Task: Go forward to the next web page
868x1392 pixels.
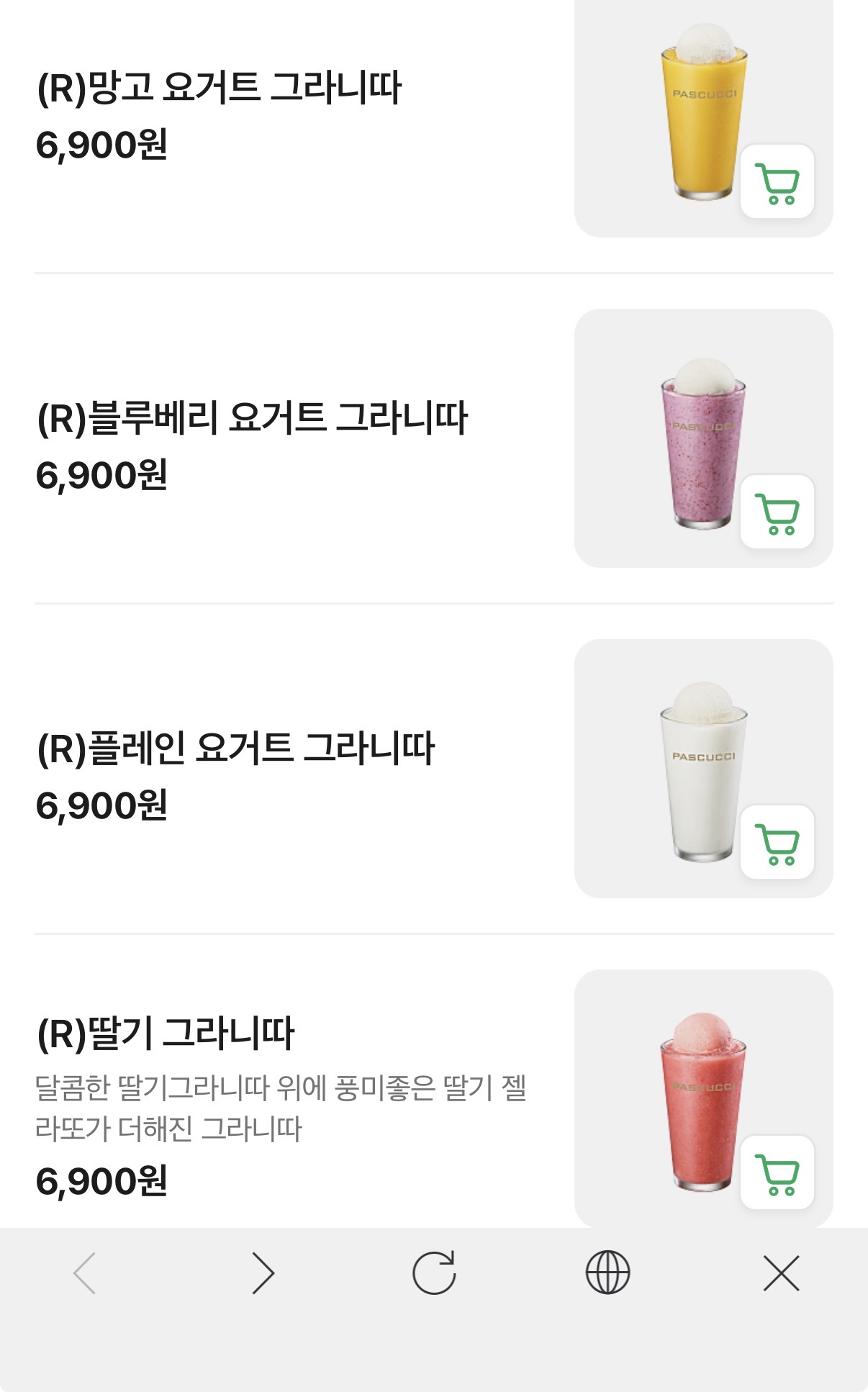Action: (263, 1273)
